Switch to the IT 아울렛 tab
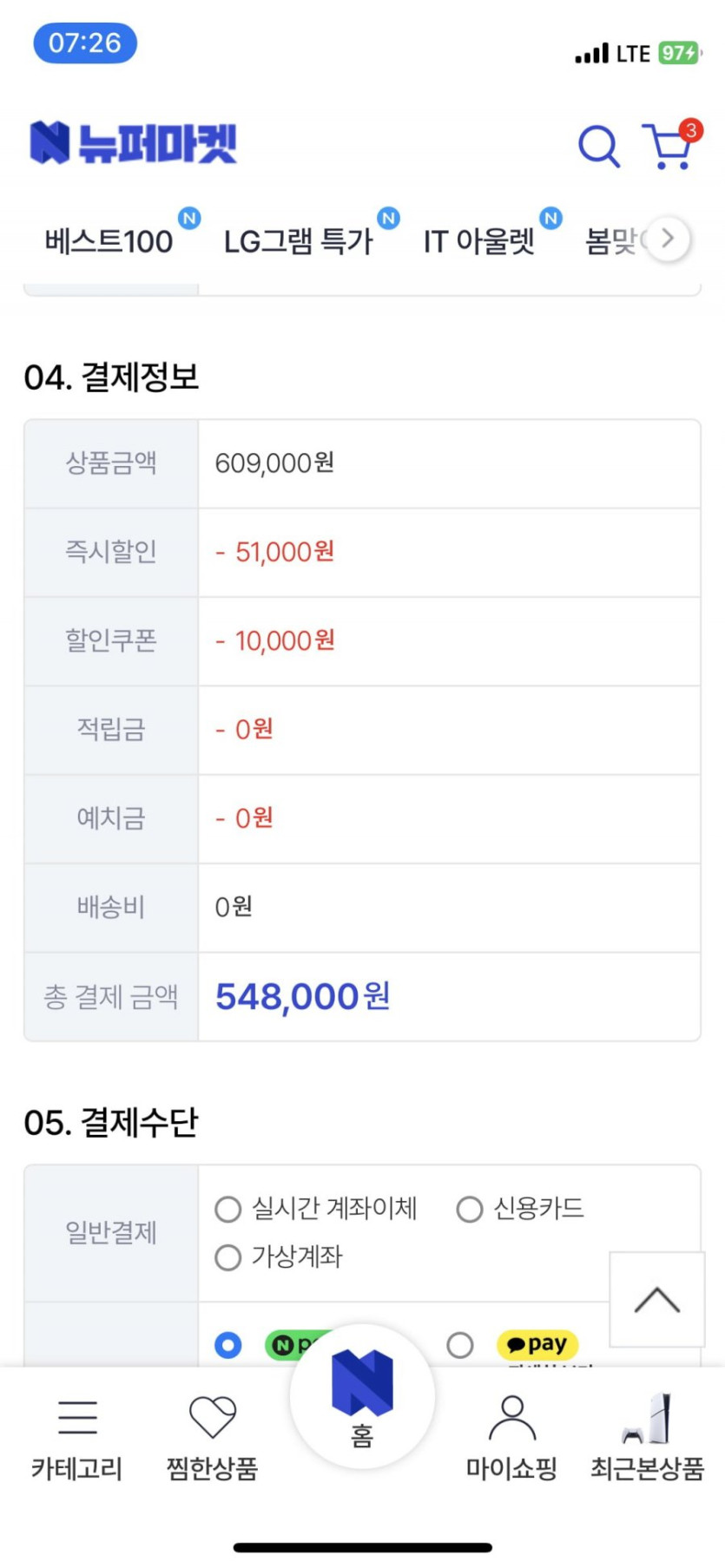 (479, 240)
